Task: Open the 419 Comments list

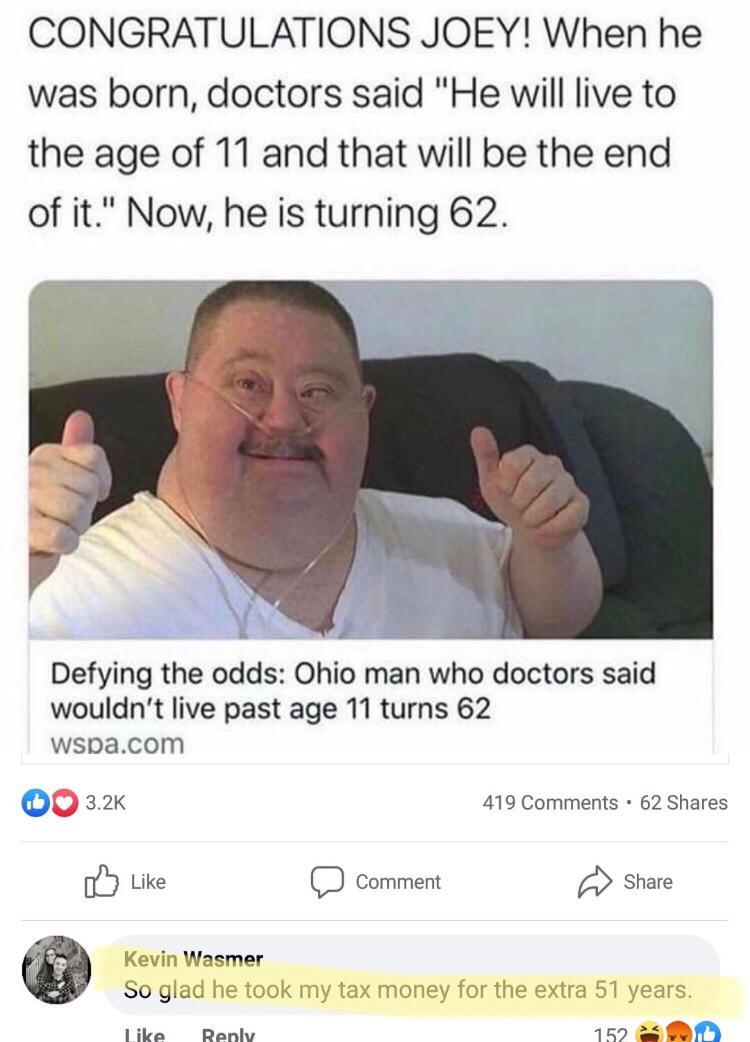Action: [549, 802]
